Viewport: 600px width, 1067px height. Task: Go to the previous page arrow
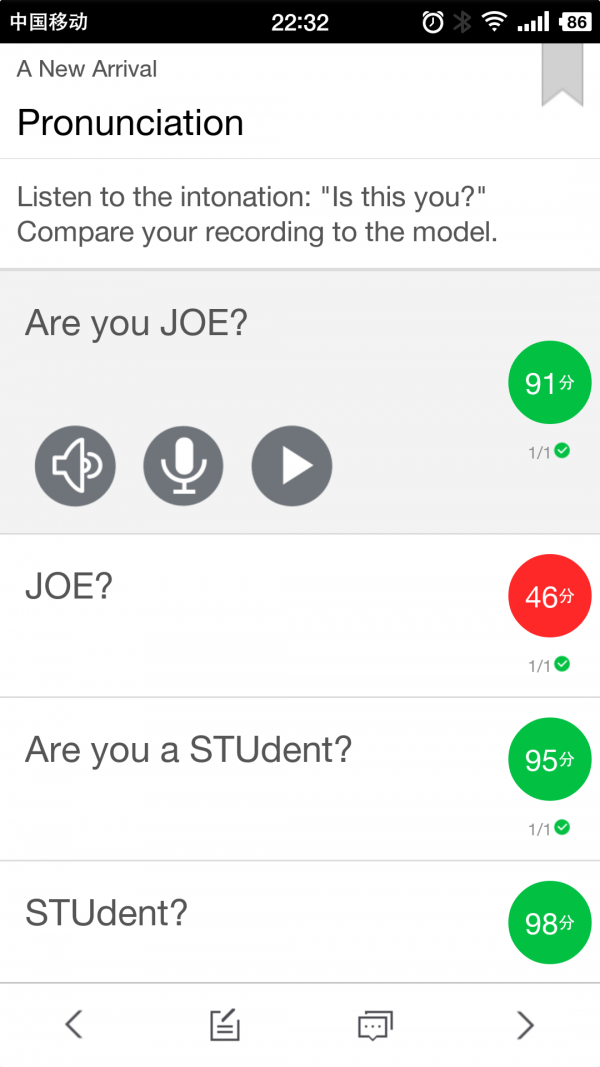click(73, 1024)
